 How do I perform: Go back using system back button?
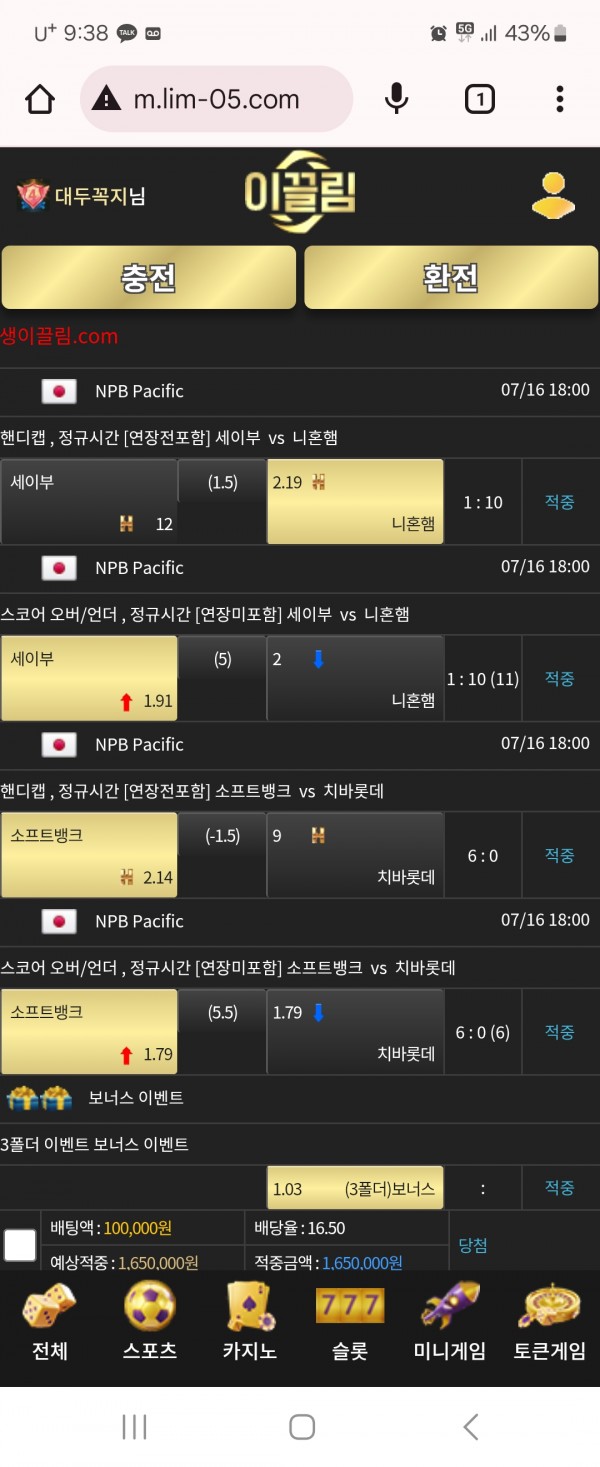click(470, 1426)
